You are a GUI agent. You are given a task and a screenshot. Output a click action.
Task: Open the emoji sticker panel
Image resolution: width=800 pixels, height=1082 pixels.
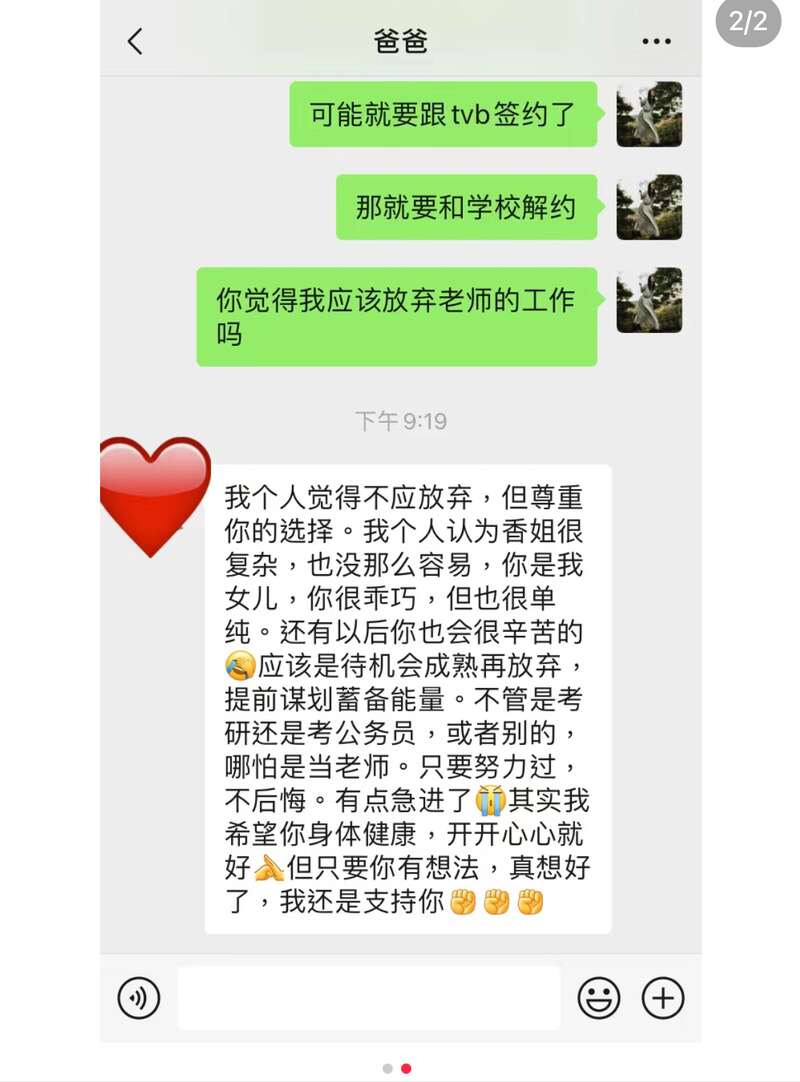599,997
